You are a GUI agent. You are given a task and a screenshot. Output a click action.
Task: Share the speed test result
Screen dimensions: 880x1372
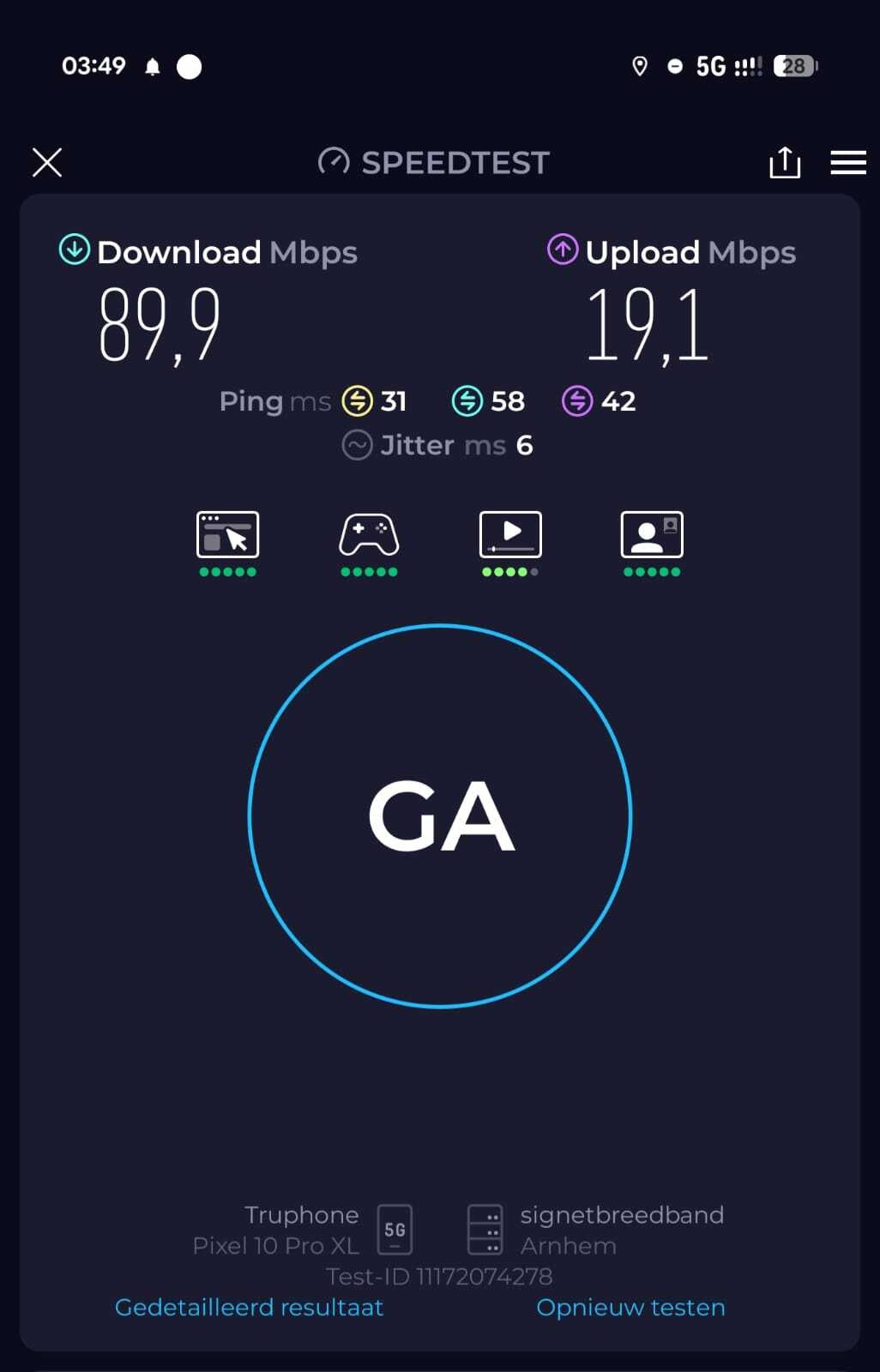(785, 162)
